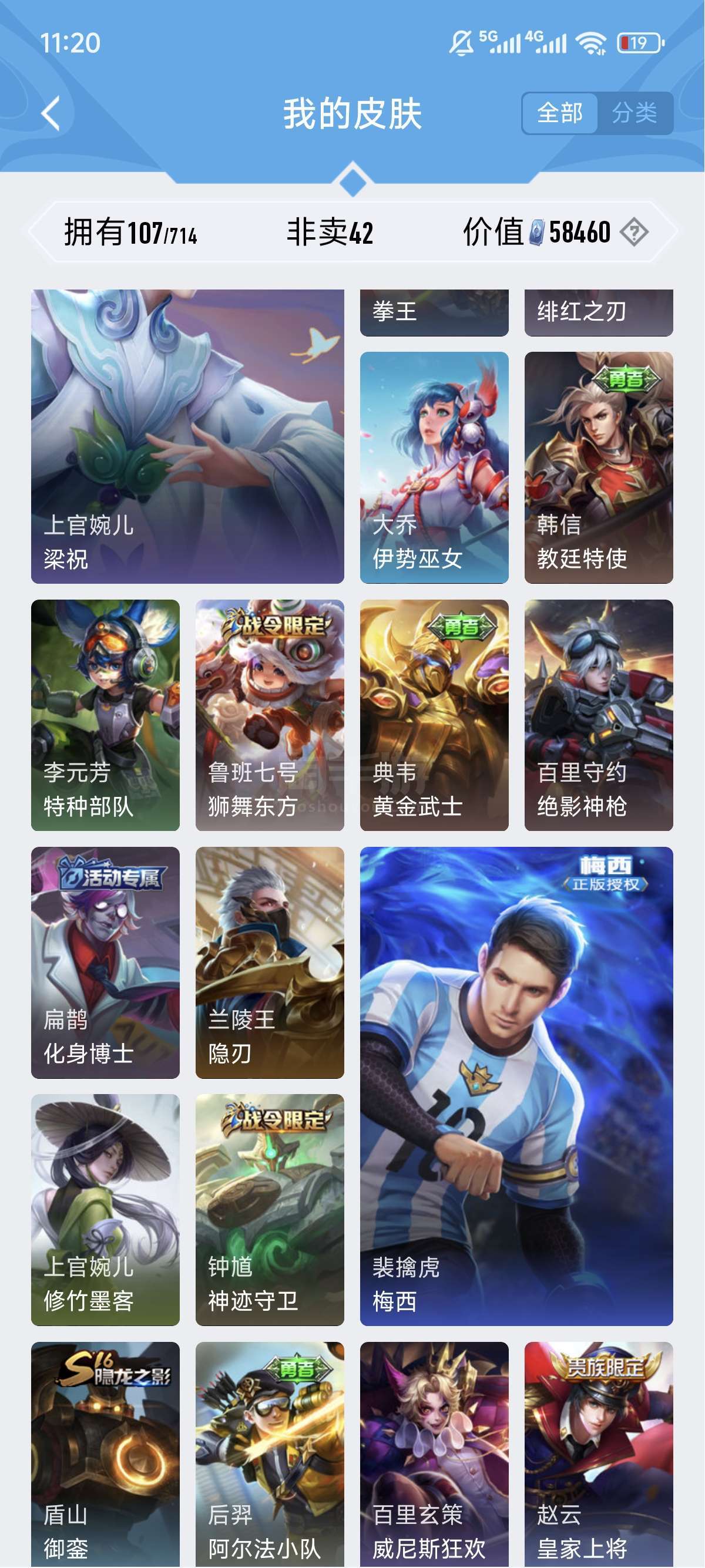Open the 韩信 教廷特使 skin card
This screenshot has height=1568, width=705.
click(599, 467)
